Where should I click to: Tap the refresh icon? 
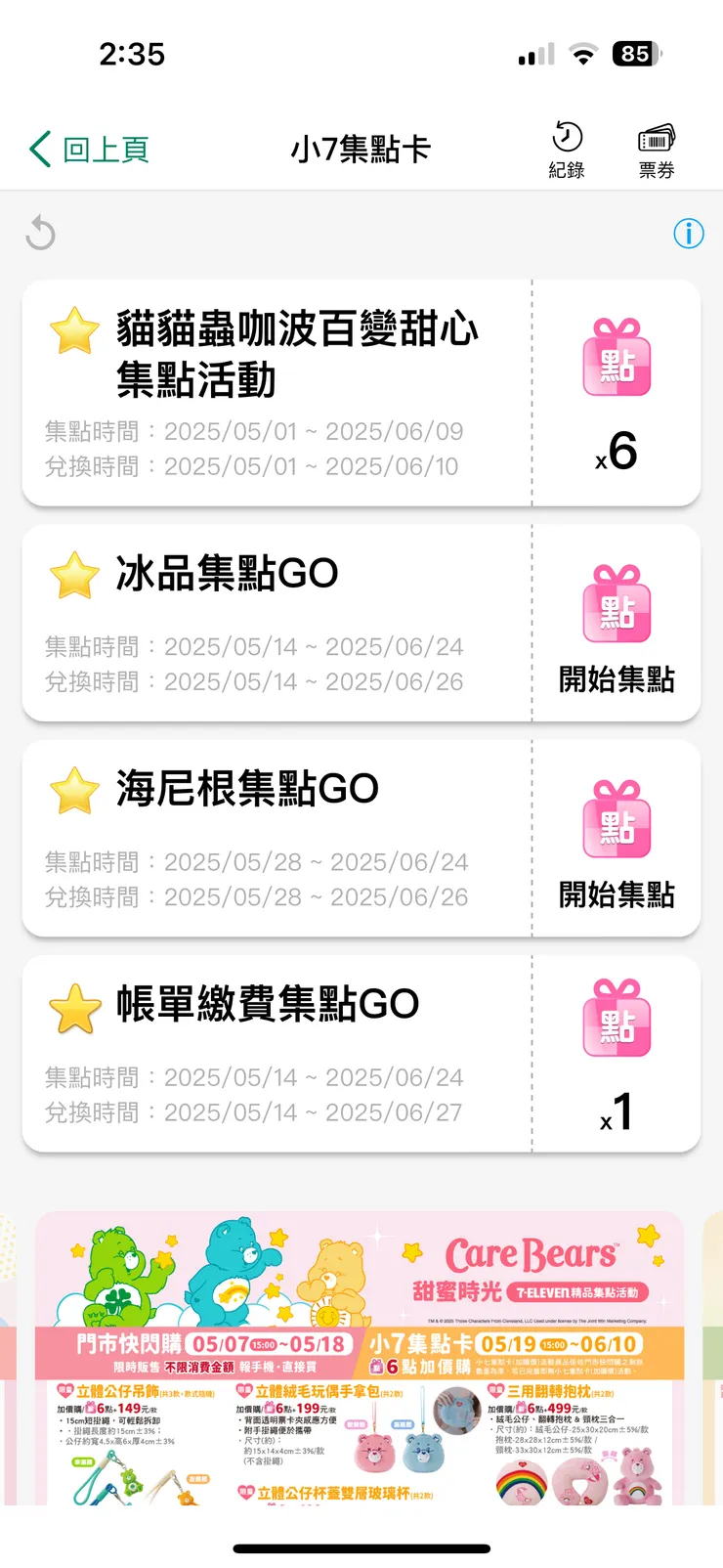pyautogui.click(x=40, y=234)
